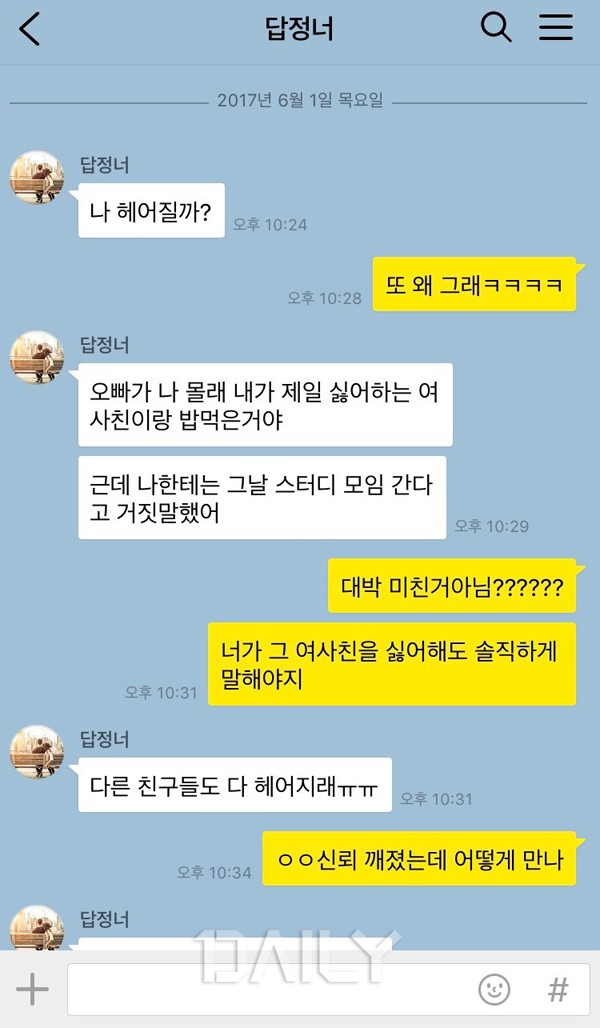
Task: Open the emoticon picker
Action: coord(494,990)
